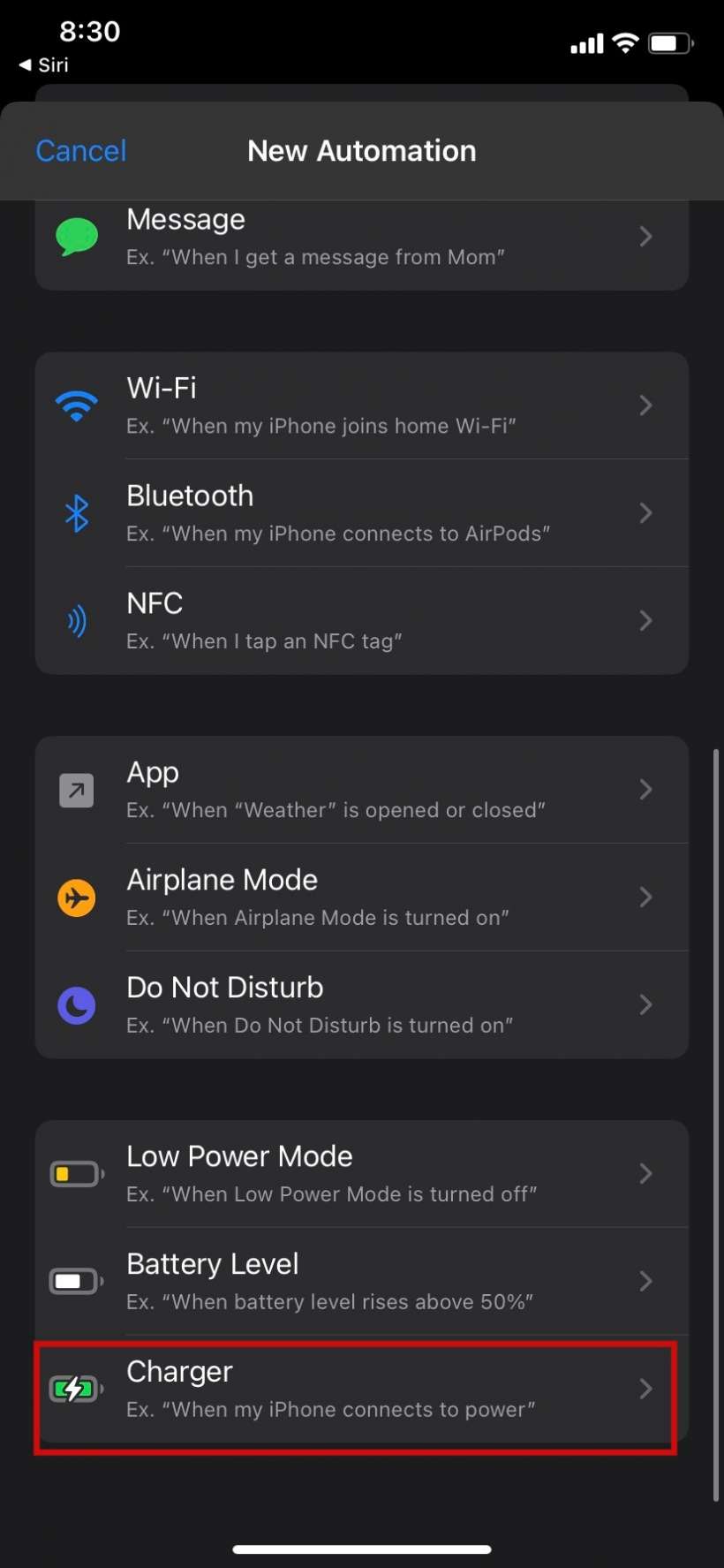This screenshot has height=1568, width=724.
Task: Choose the Battery Level trigger
Action: [361, 1282]
